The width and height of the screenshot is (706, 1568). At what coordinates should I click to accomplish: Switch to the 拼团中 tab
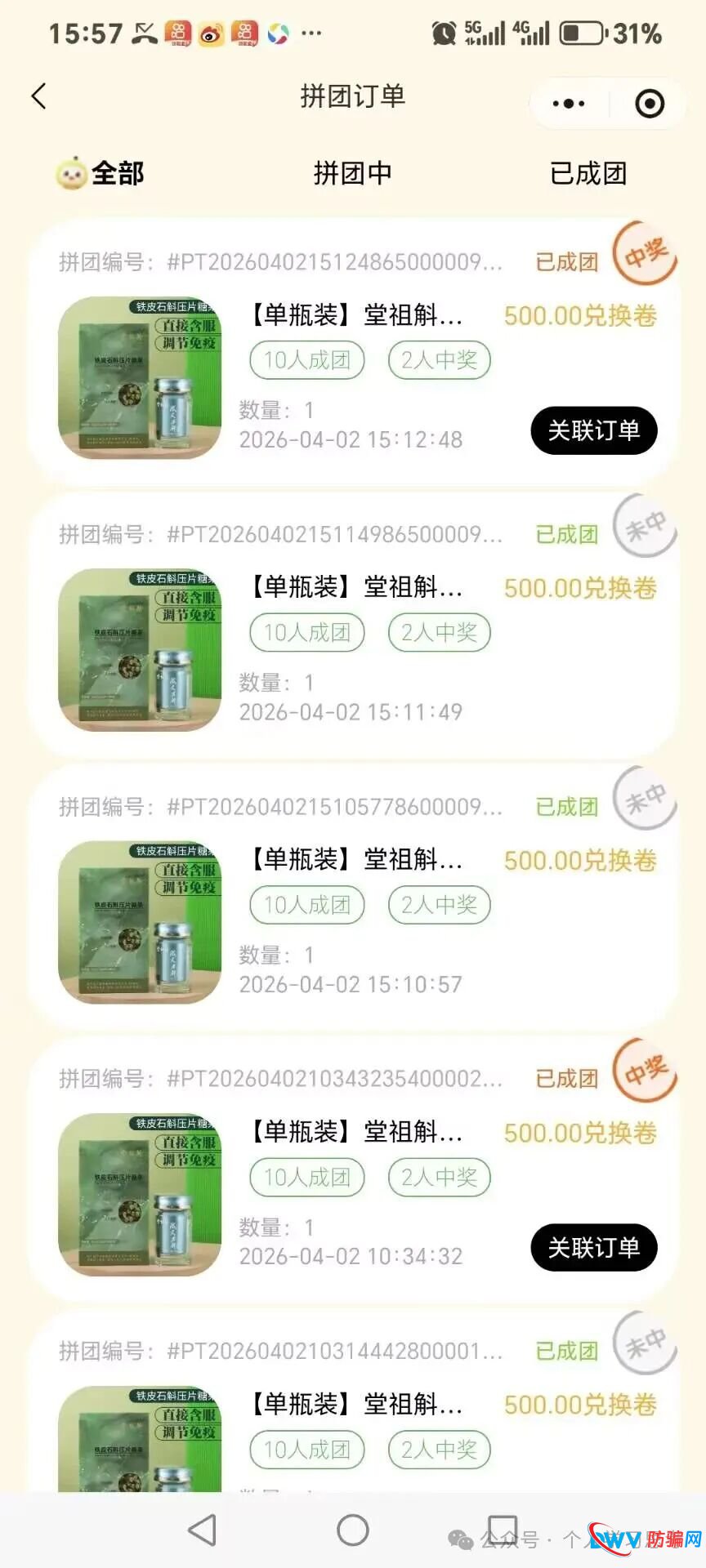[353, 173]
